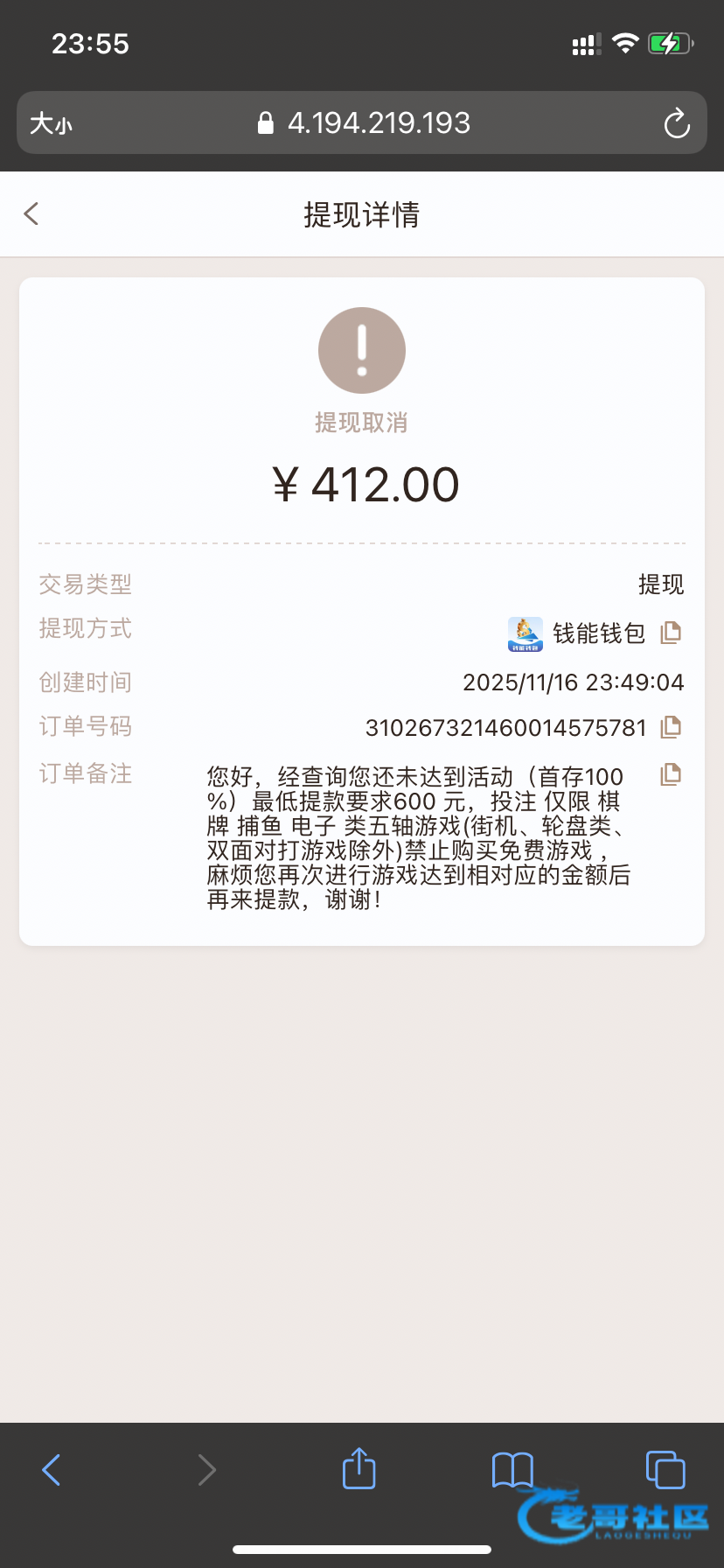Screen dimensions: 724x1568
Task: Copy the order number 订单号码
Action: click(671, 727)
